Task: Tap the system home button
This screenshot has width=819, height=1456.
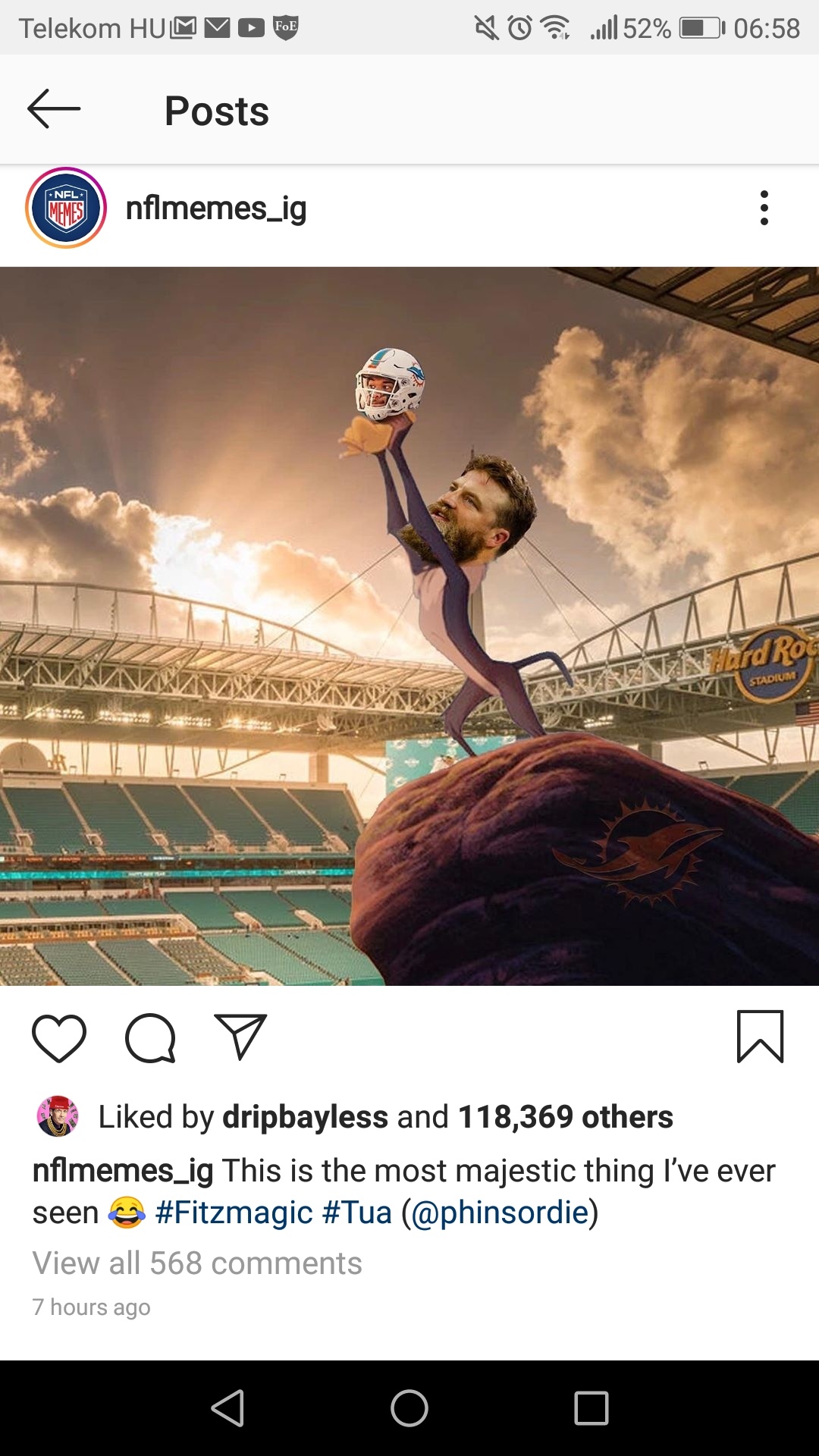Action: pos(409,1408)
